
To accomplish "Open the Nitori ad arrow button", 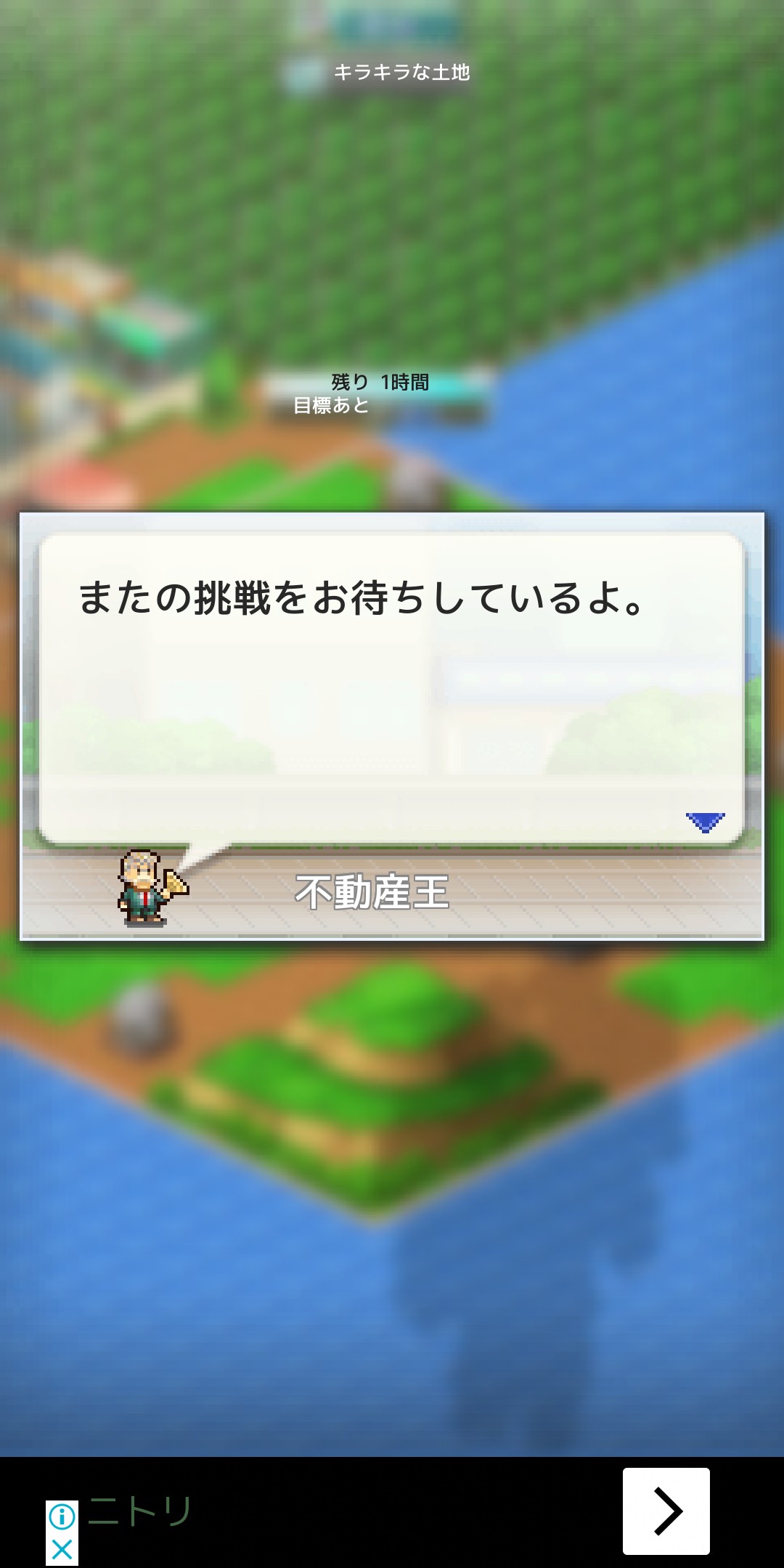I will pyautogui.click(x=666, y=1511).
